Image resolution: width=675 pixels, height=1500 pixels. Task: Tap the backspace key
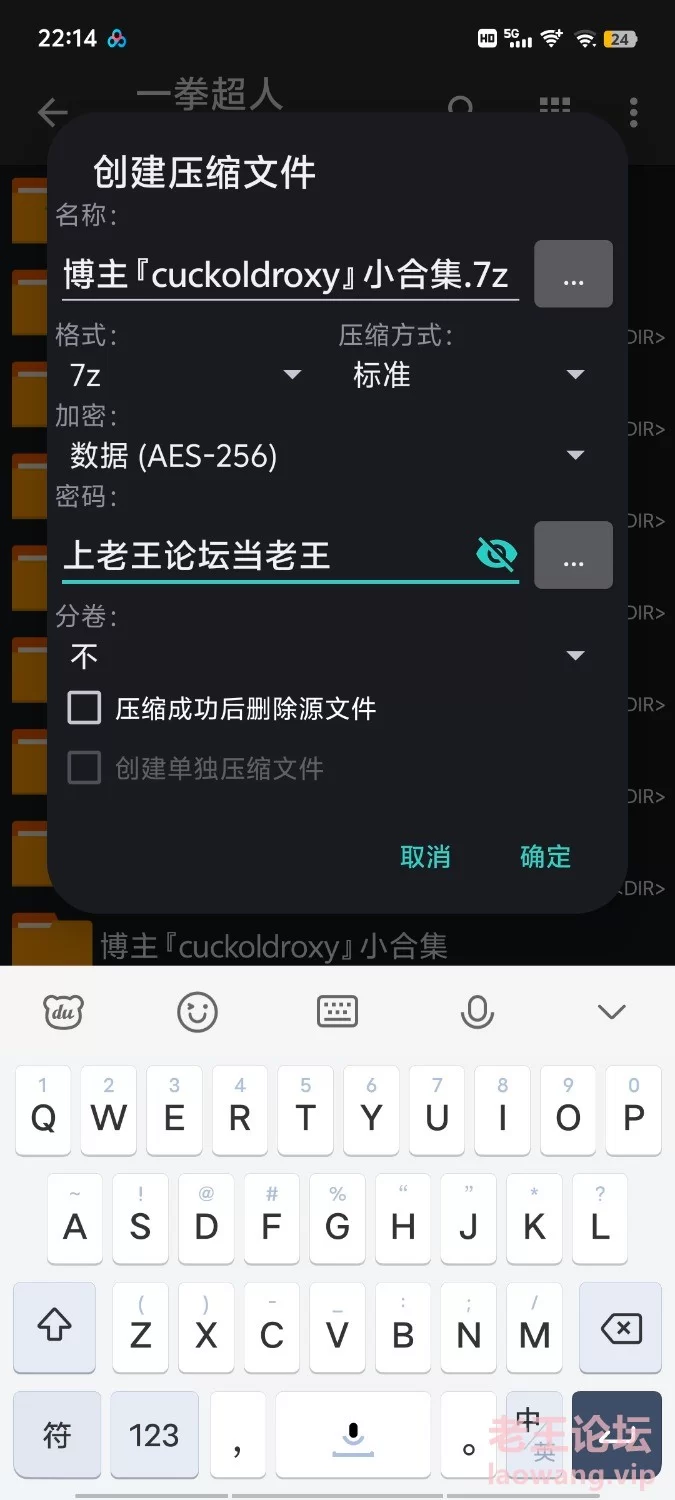coord(620,1329)
